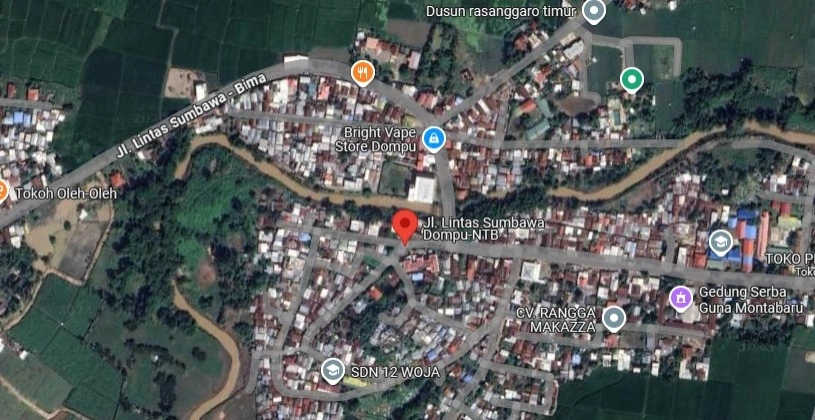Image resolution: width=815 pixels, height=420 pixels.
Task: Open the Bright Vape Store Dompu marker
Action: pyautogui.click(x=433, y=138)
